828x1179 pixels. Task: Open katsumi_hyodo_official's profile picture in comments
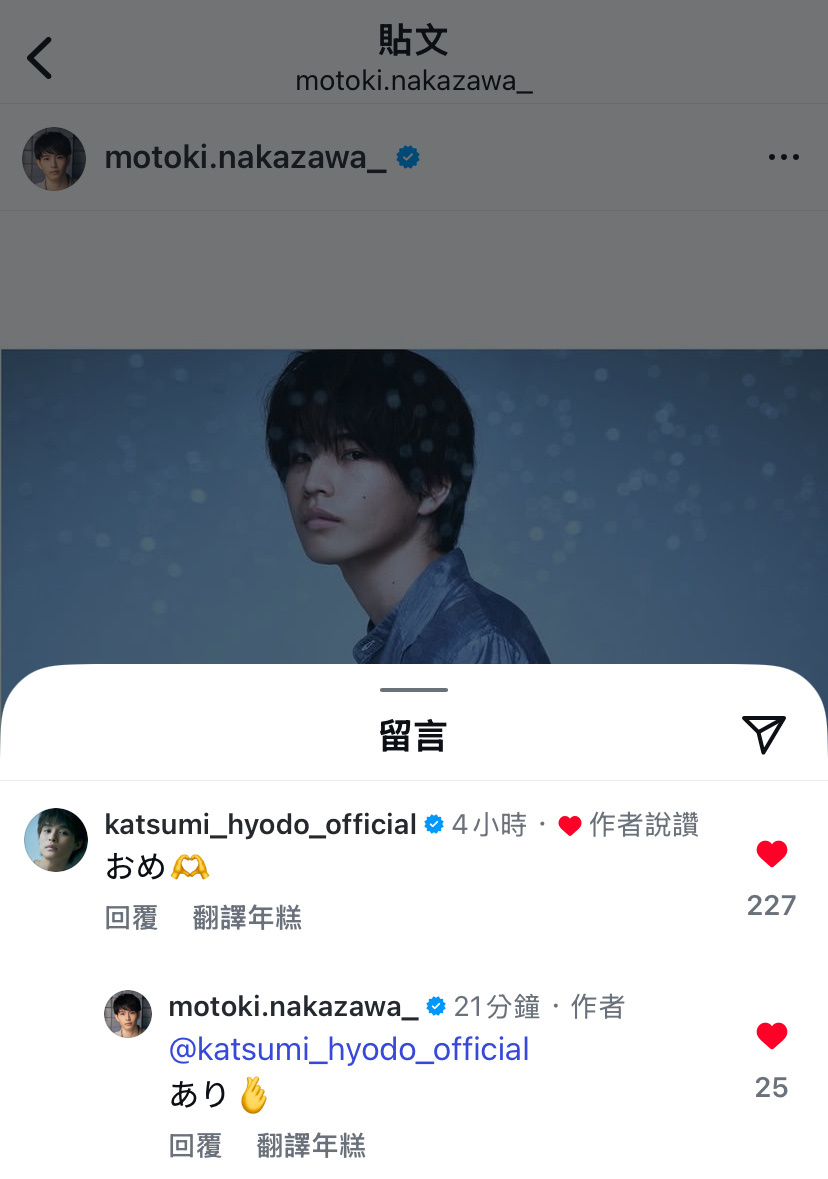coord(56,839)
